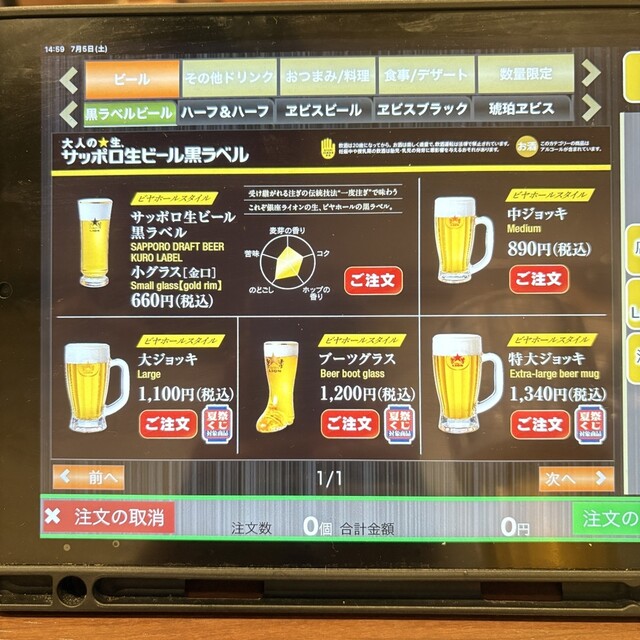640x640 pixels.
Task: Open the おつまみ/料理 category tab
Action: point(327,76)
